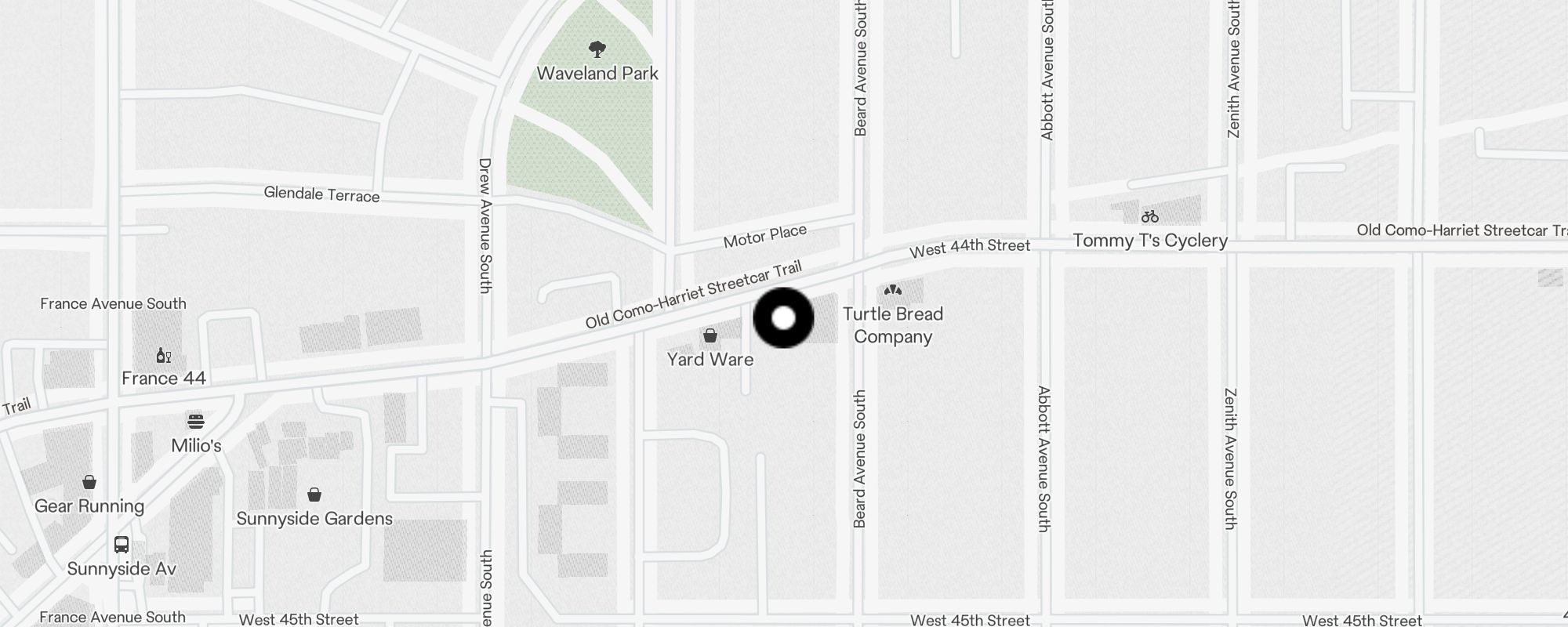Select the Turtle Bread Company place icon
The height and width of the screenshot is (627, 1568).
(x=892, y=291)
